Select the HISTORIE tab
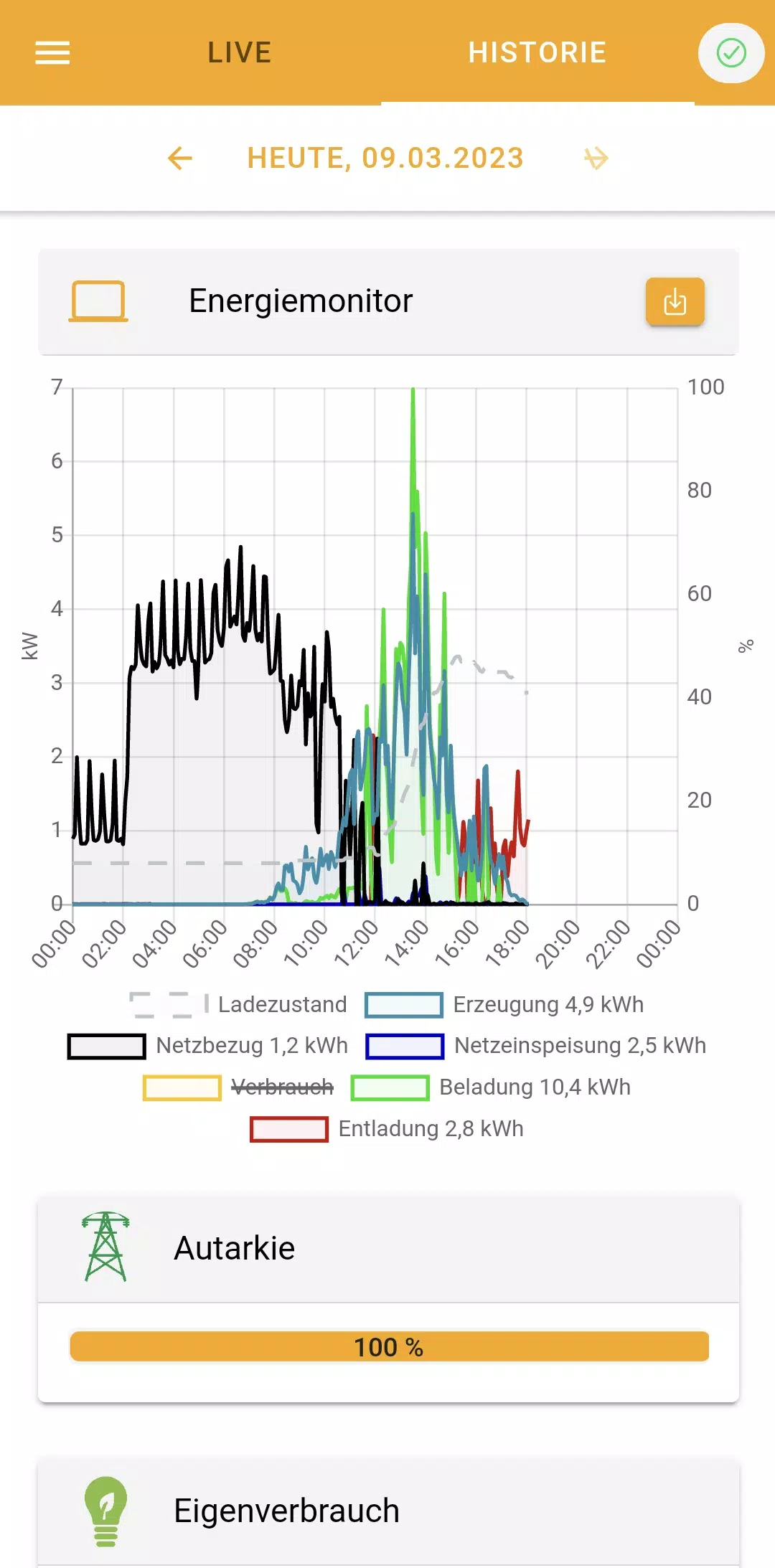Screen dimensions: 775x1568 point(537,52)
